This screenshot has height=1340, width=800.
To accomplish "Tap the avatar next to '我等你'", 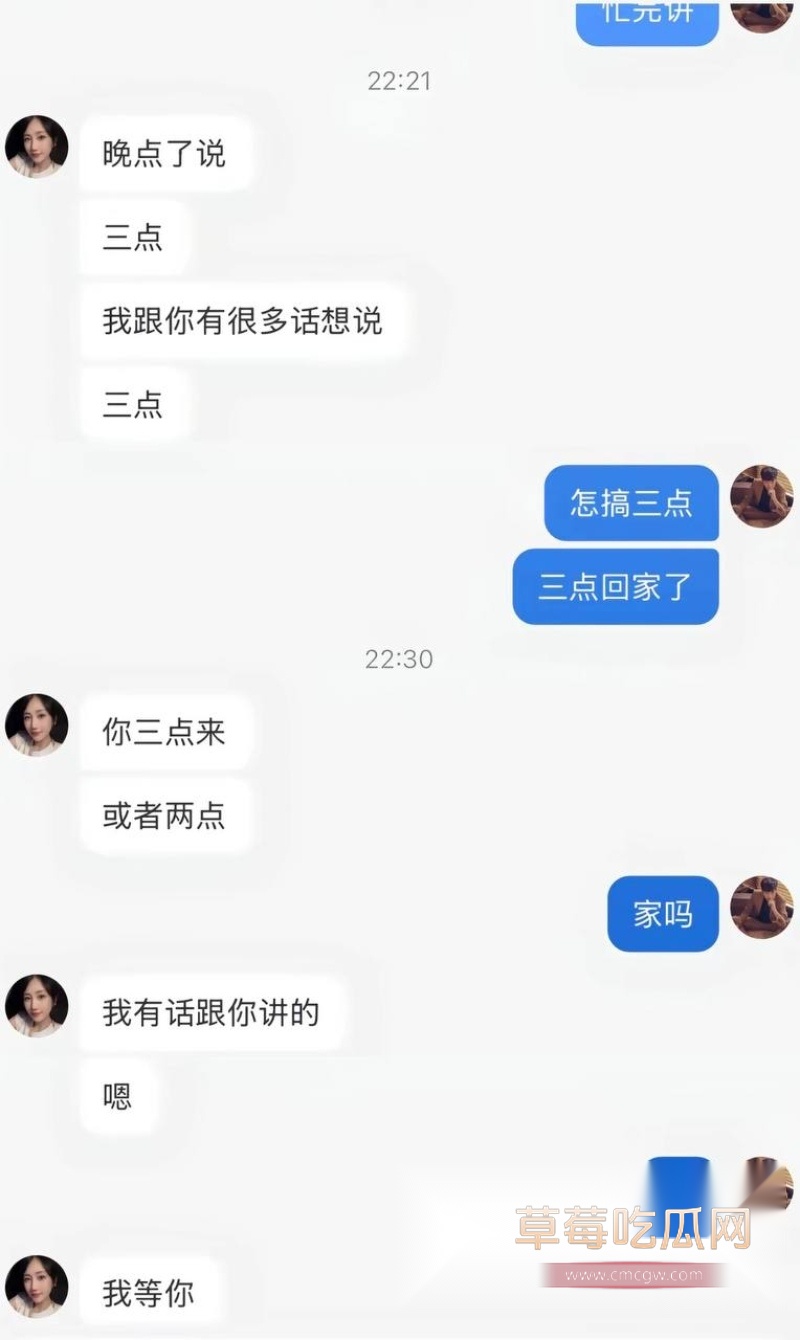I will 37,1287.
